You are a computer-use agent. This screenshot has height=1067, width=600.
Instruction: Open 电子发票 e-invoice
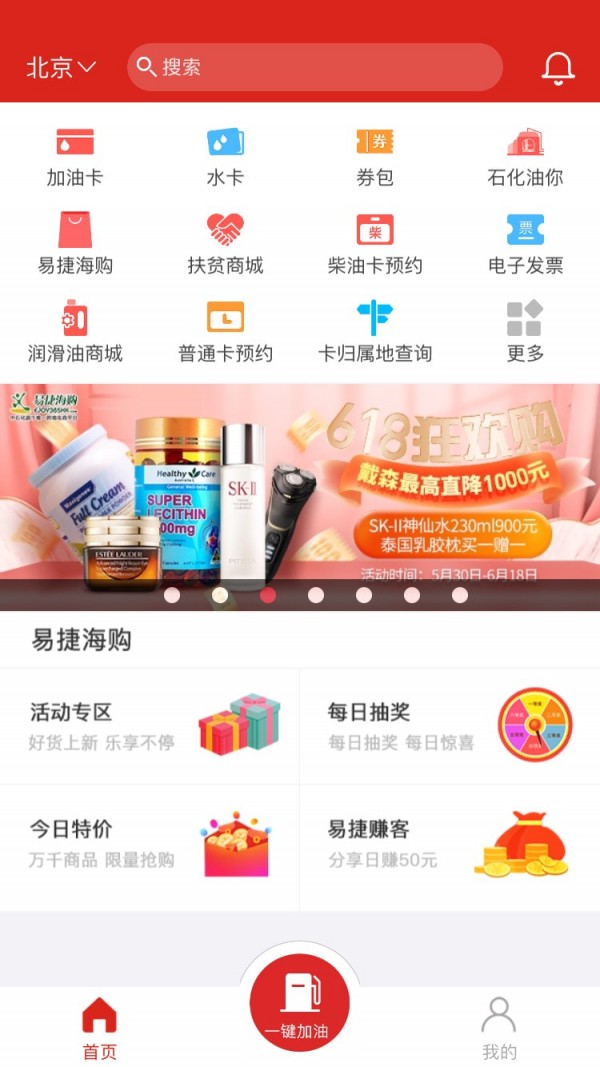525,244
